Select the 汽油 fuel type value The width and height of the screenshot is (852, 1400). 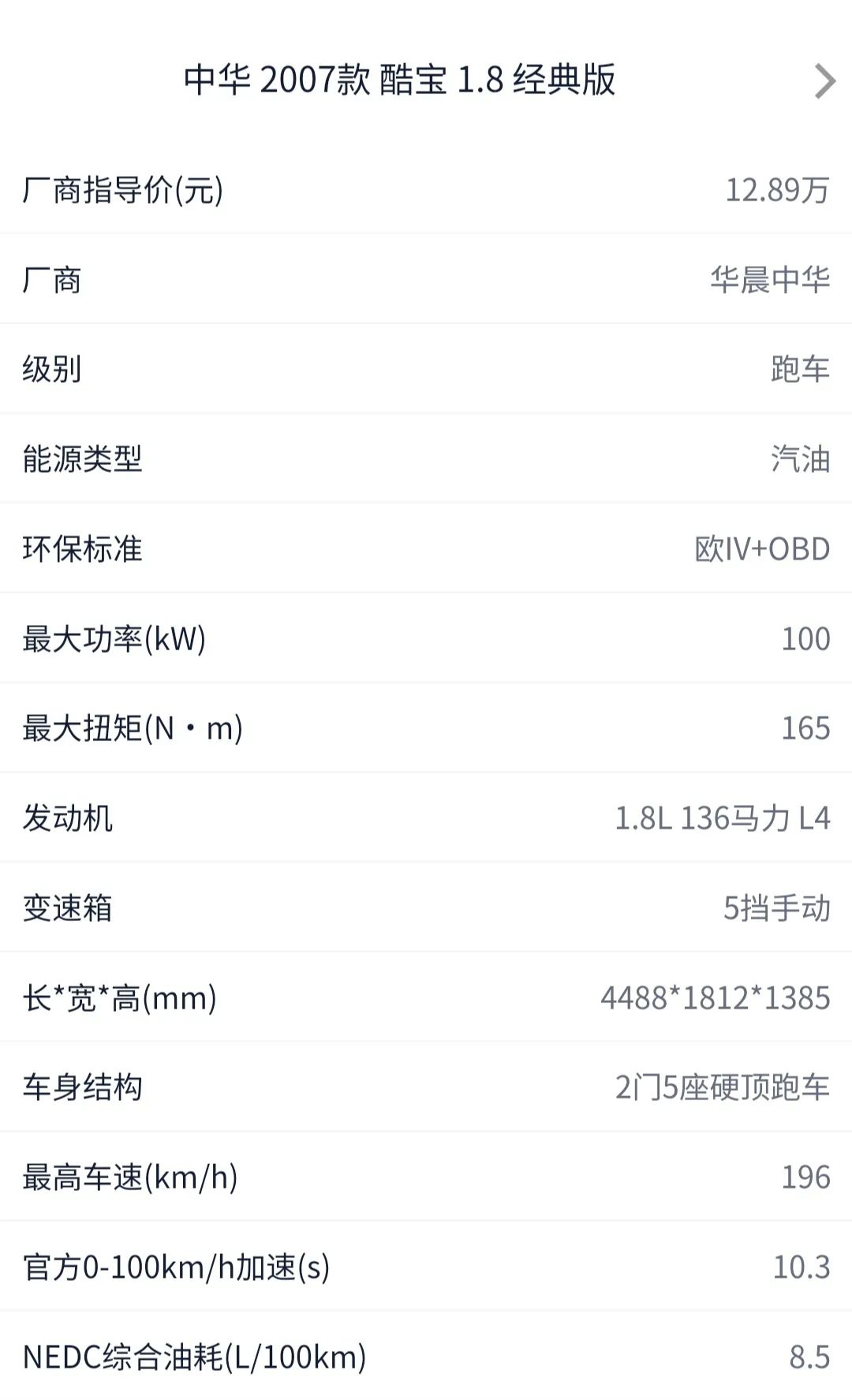pos(800,460)
